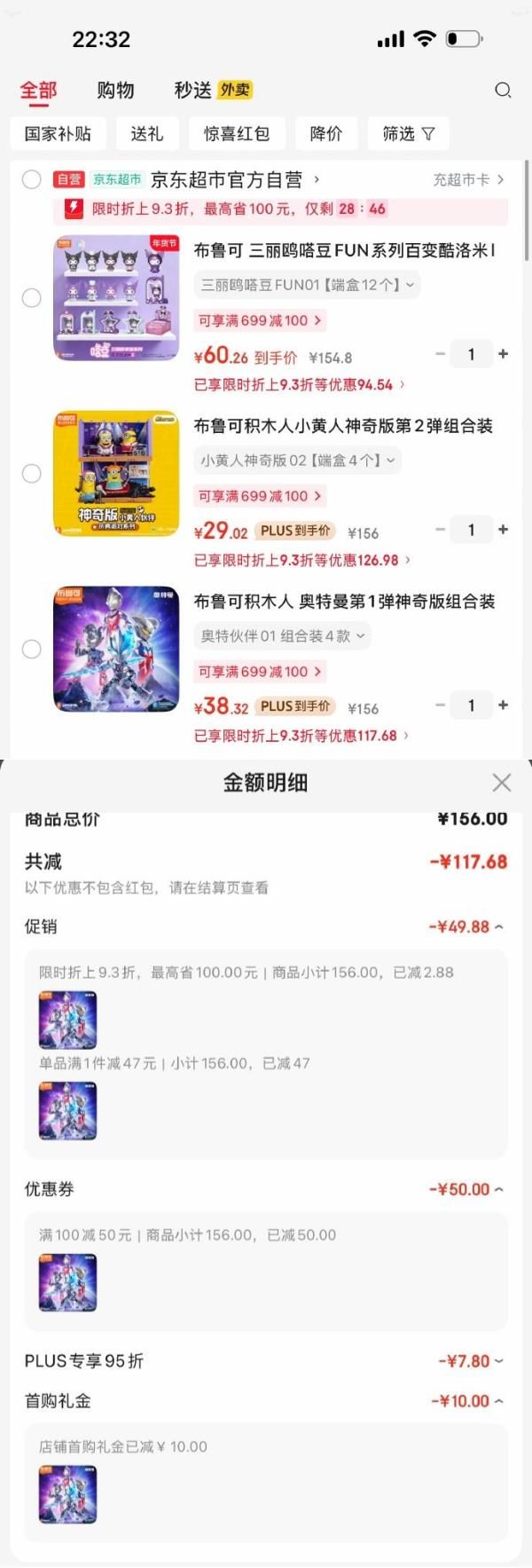Screen dimensions: 532x1568
Task: Collapse the 促销 discount details
Action: click(466, 926)
